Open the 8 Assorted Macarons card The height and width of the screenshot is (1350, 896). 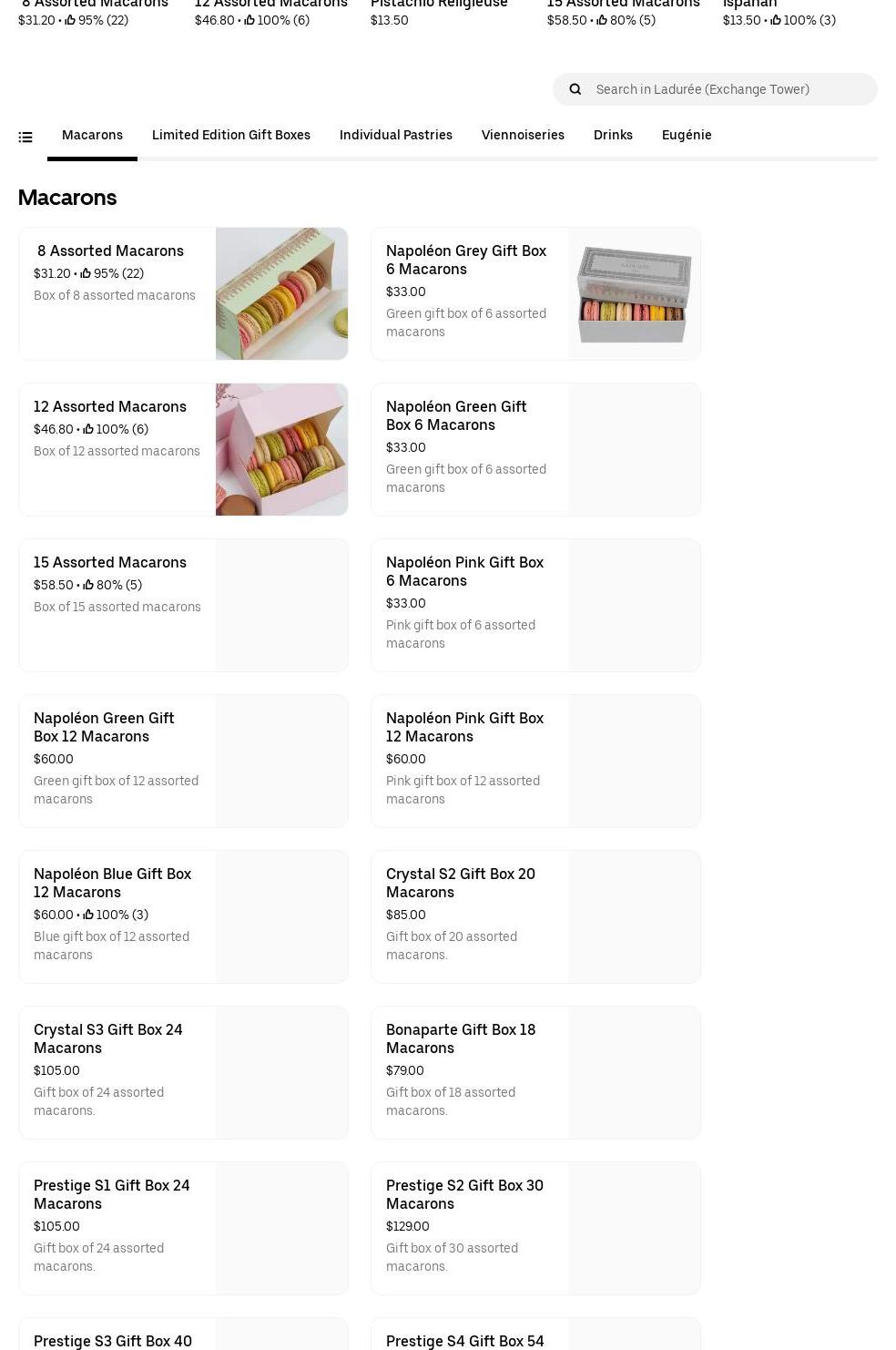[x=183, y=293]
